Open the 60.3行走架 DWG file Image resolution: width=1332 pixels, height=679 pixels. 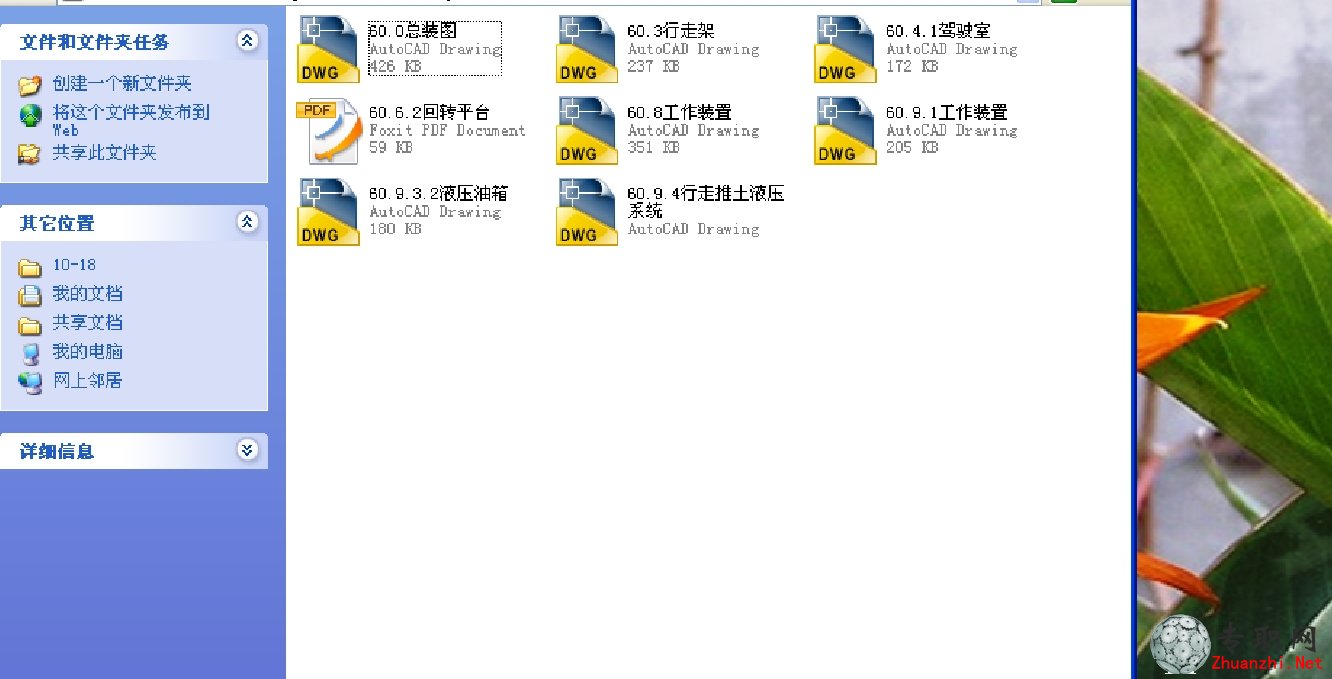587,49
